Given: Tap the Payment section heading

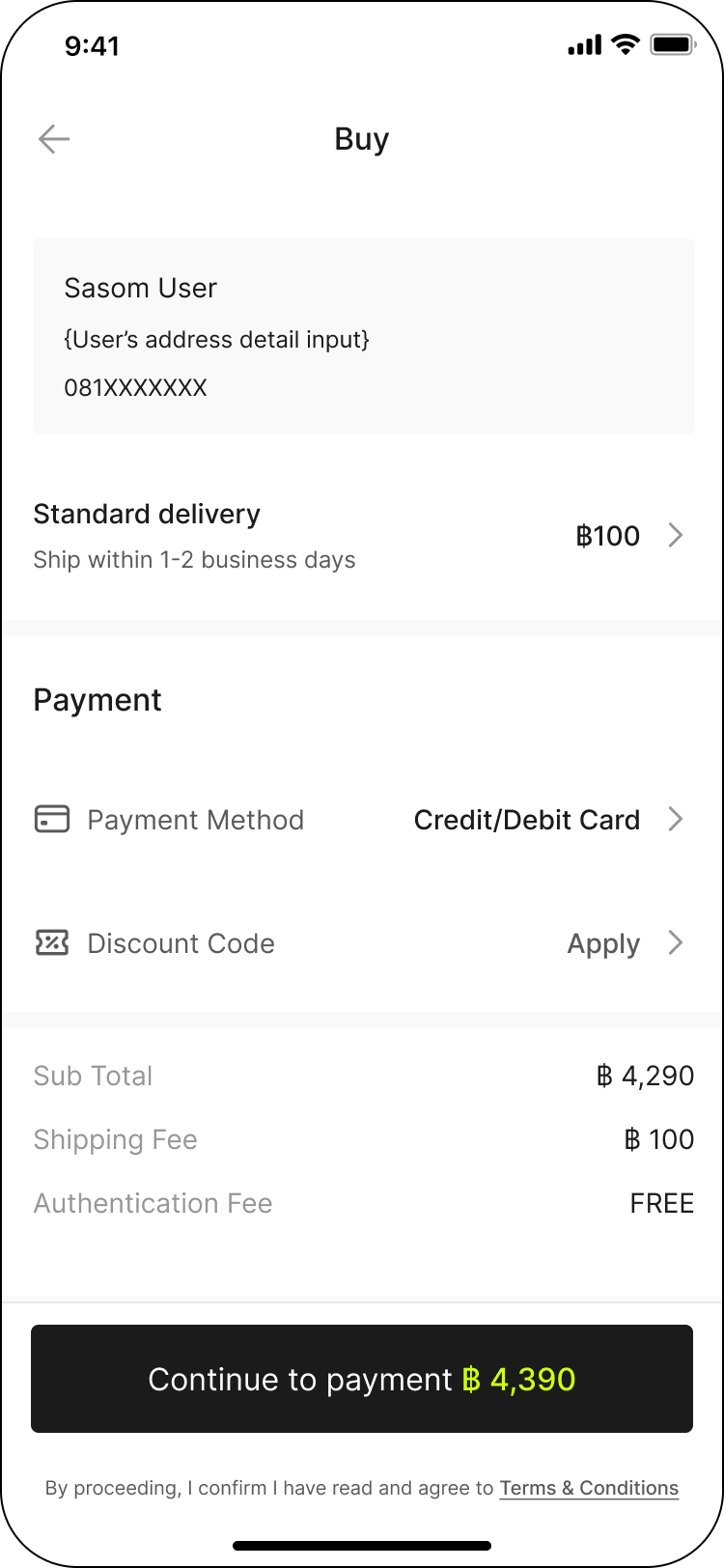Looking at the screenshot, I should (97, 699).
